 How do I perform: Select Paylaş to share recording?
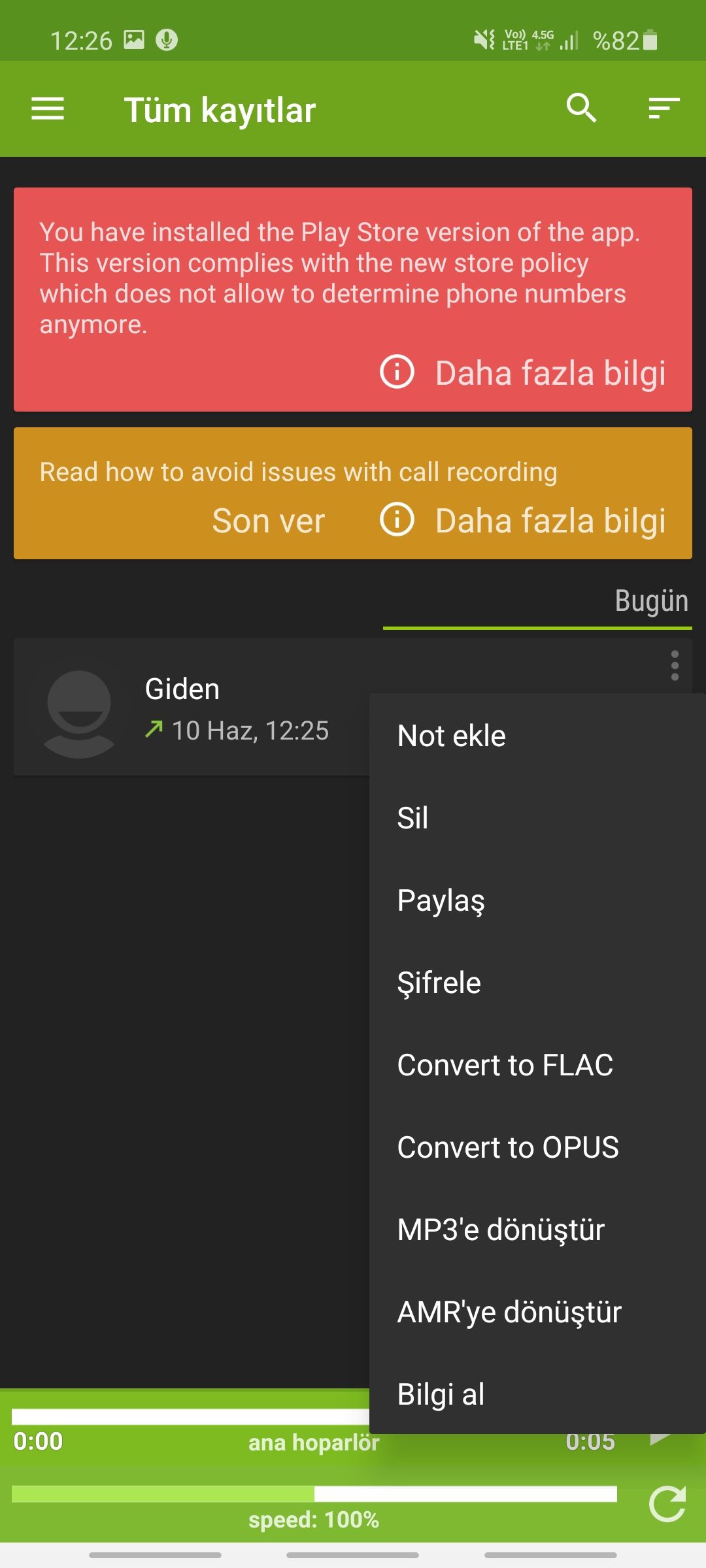pyautogui.click(x=441, y=901)
